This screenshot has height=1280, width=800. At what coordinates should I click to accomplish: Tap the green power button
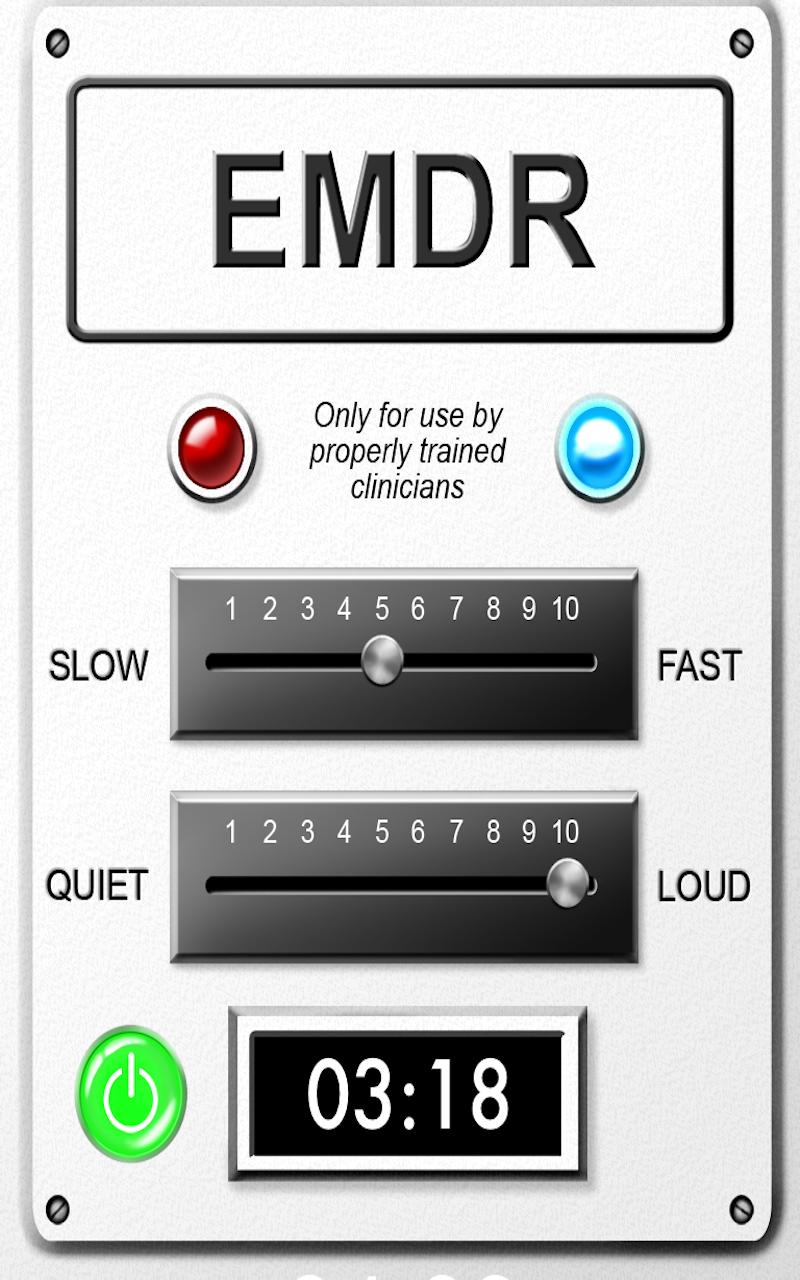[x=131, y=1093]
